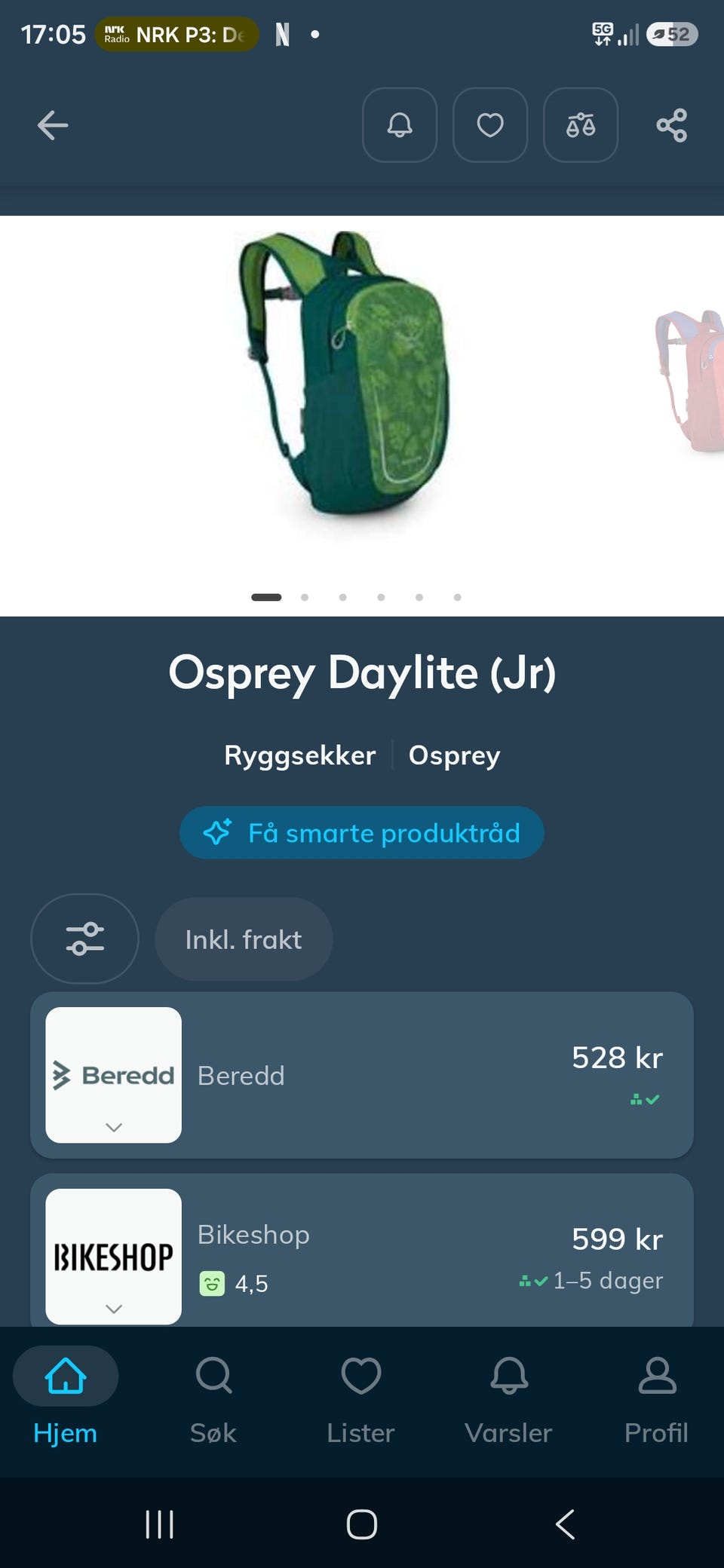Share this product
Viewport: 724px width, 1568px height.
[x=671, y=125]
